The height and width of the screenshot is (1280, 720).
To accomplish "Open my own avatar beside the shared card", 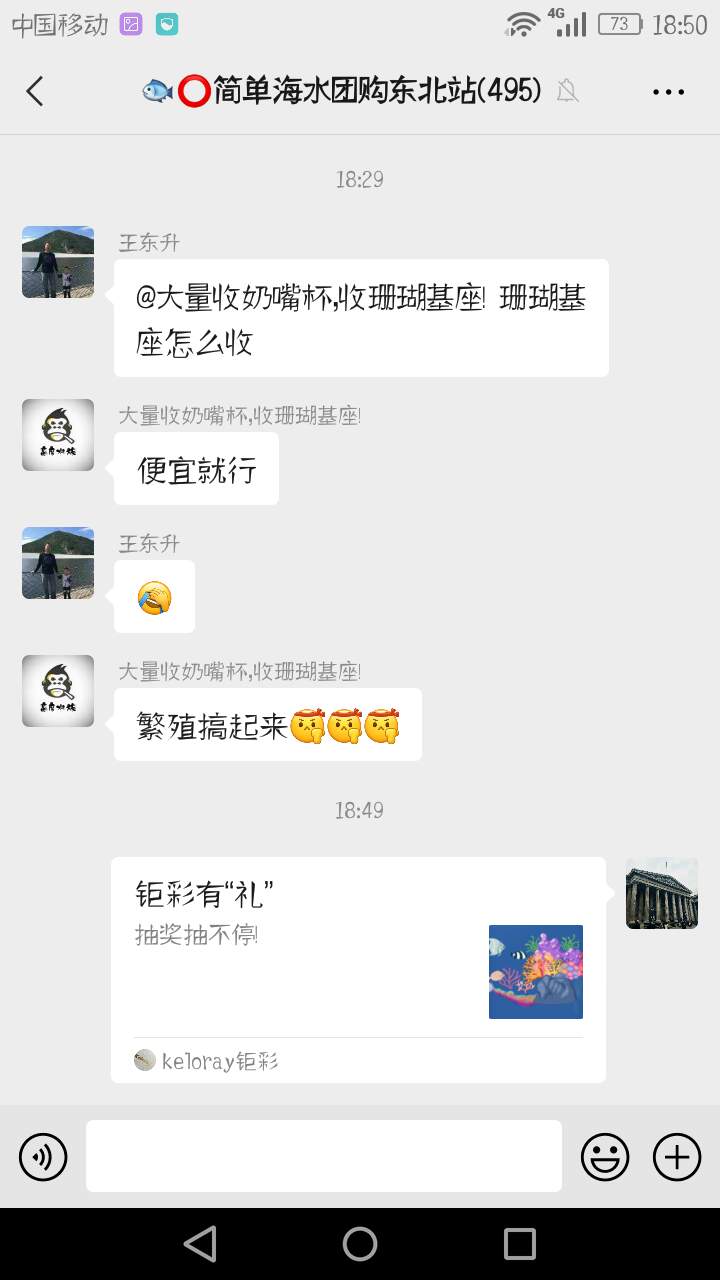I will point(662,893).
